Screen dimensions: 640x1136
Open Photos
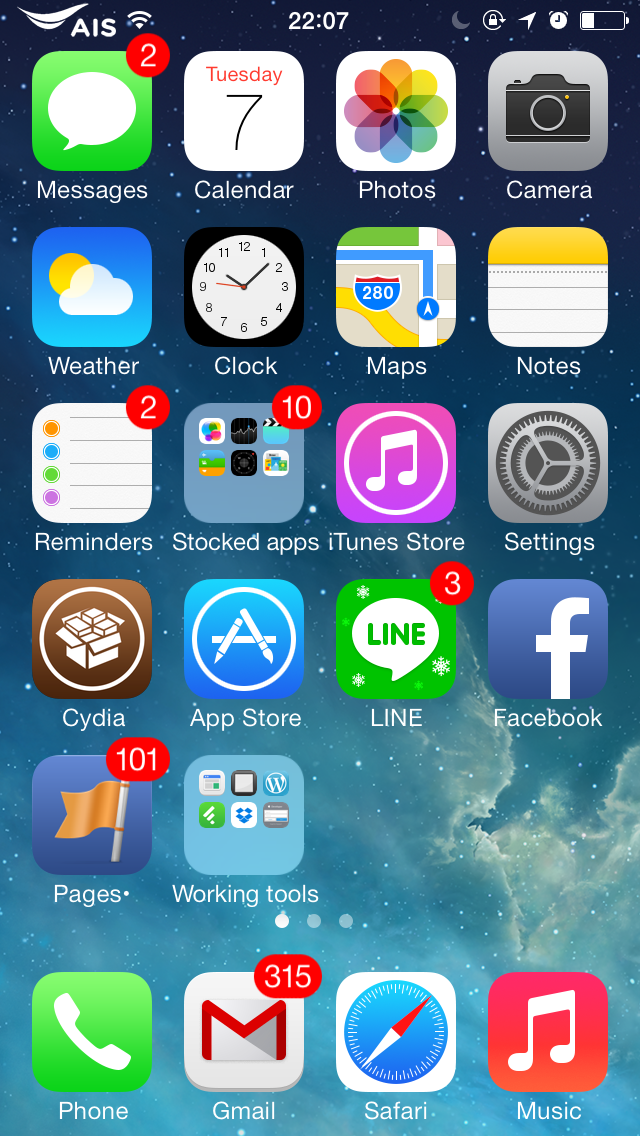396,111
